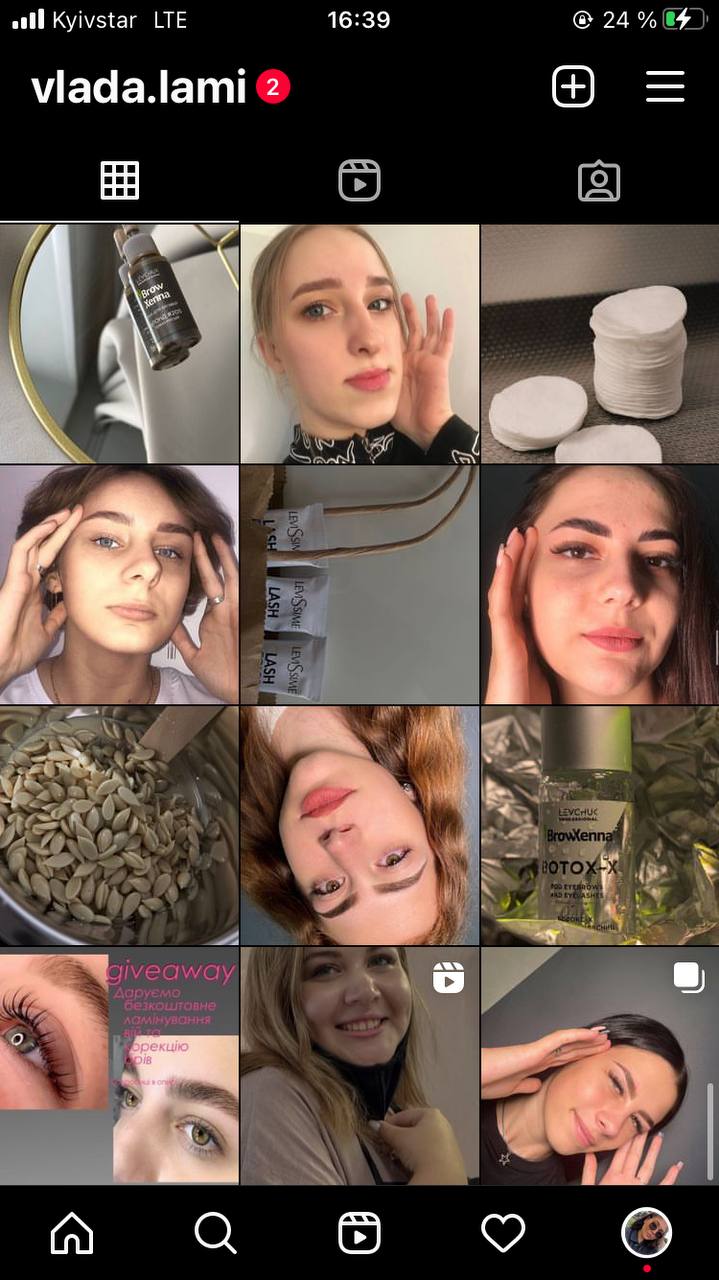The image size is (719, 1280).
Task: Open the hamburger menu
Action: [665, 87]
